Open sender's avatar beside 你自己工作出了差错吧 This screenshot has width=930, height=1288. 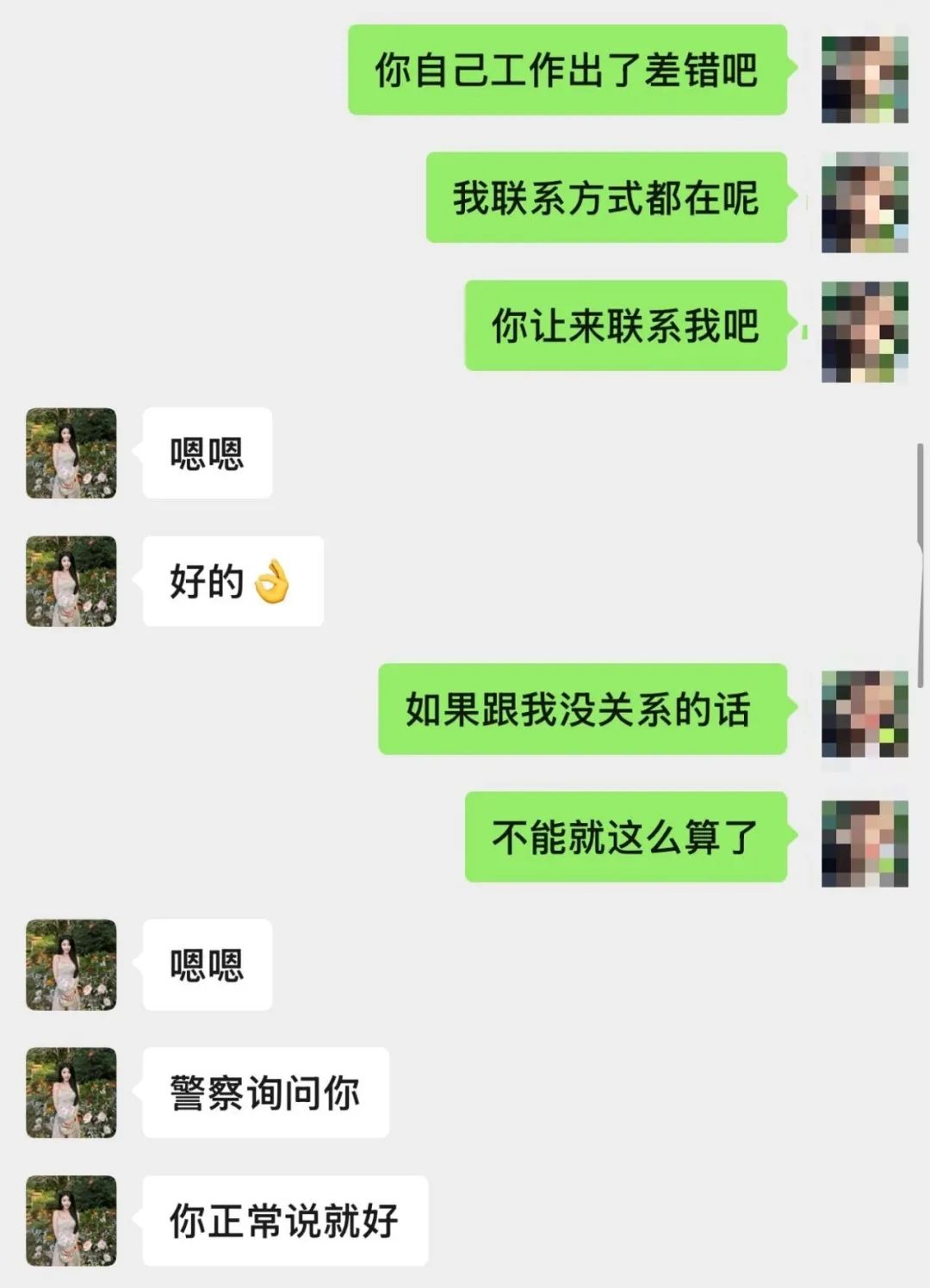(865, 79)
